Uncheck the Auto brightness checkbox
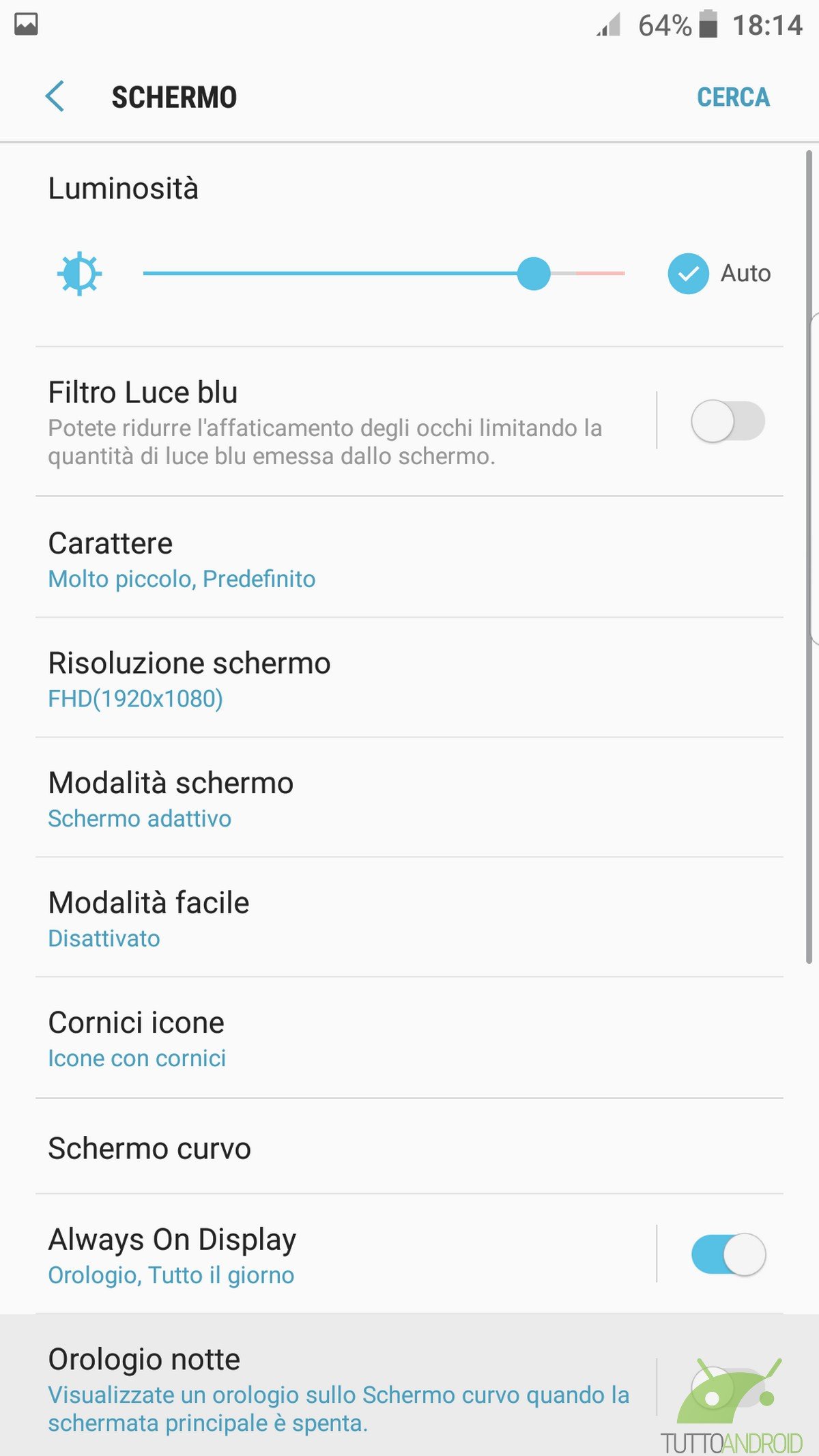The height and width of the screenshot is (1456, 819). click(x=688, y=273)
